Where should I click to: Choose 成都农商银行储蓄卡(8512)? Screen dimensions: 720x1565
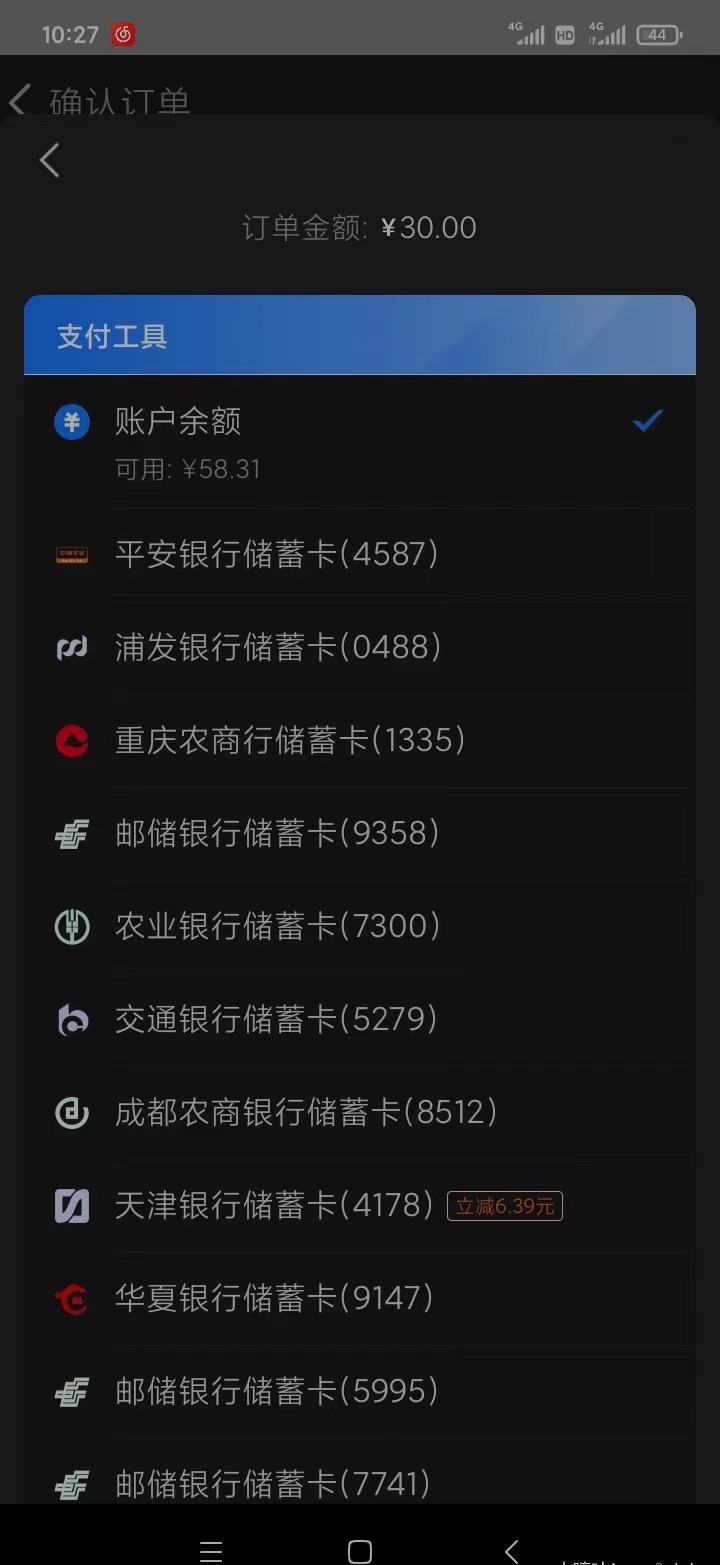click(x=360, y=1112)
